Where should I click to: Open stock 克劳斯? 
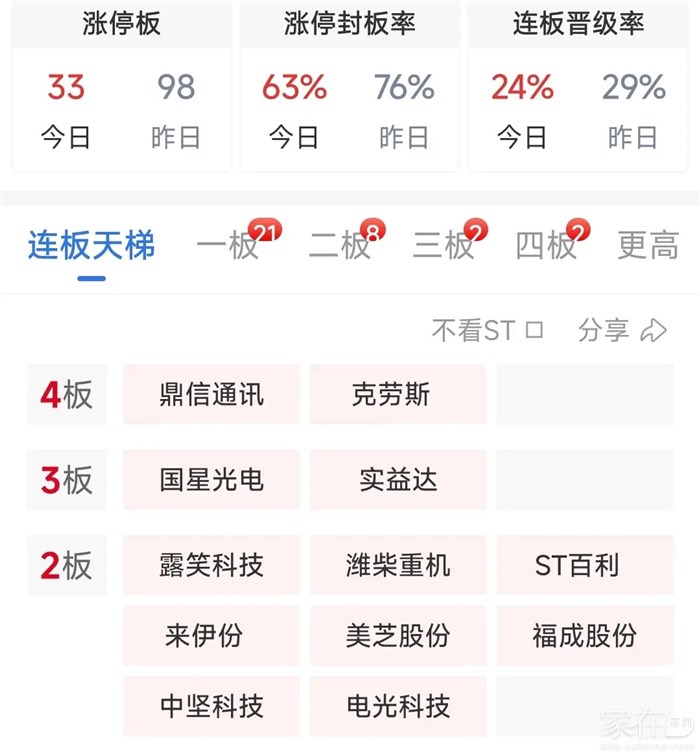[x=398, y=394]
